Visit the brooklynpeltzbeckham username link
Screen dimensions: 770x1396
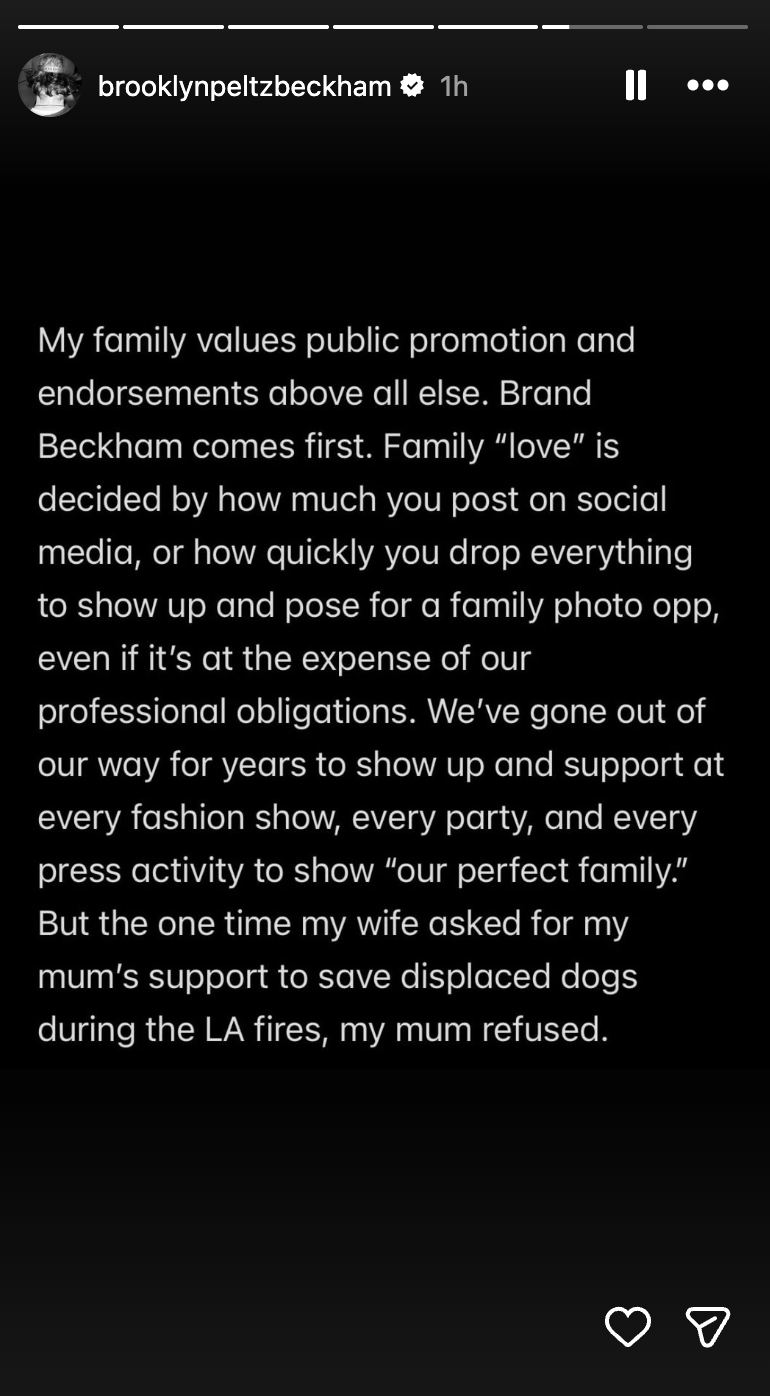tap(244, 86)
